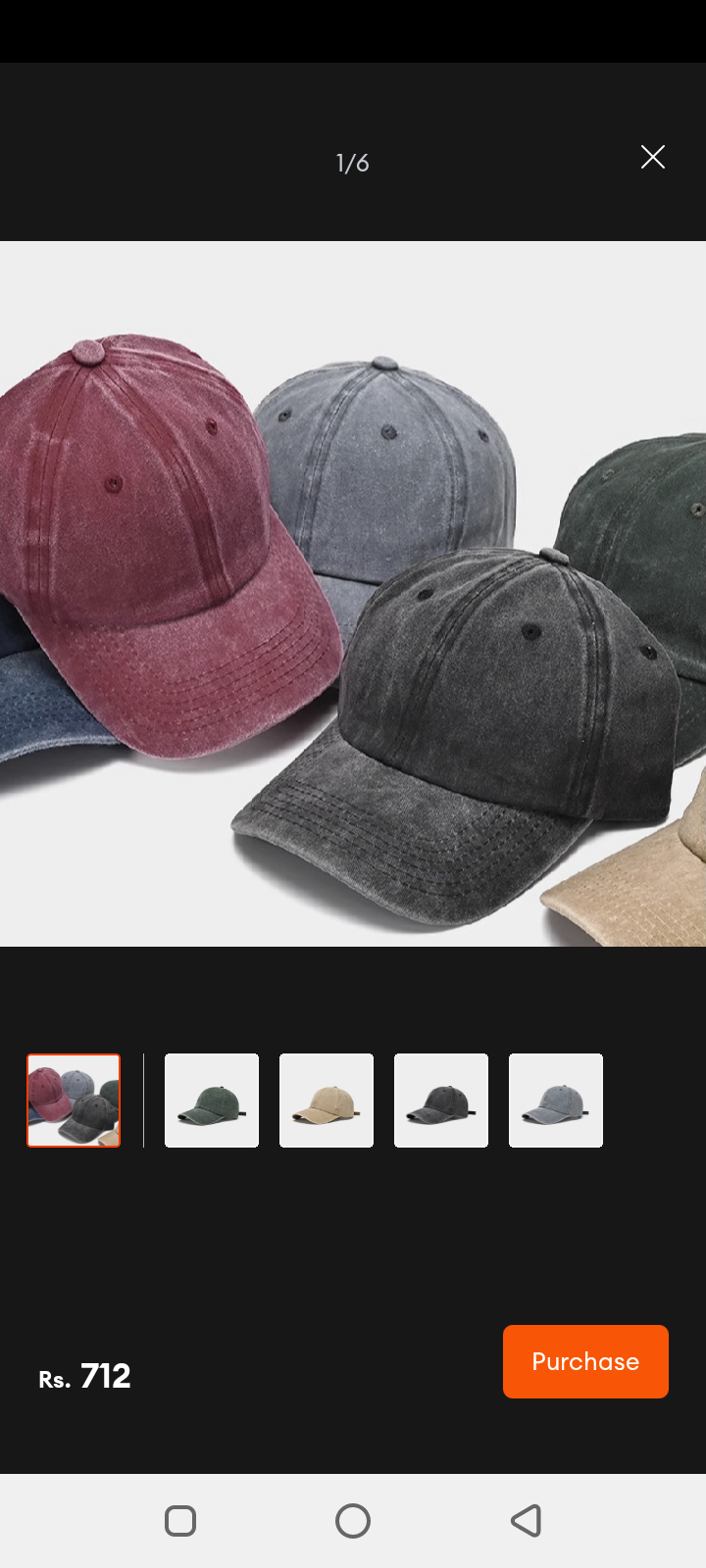Viewport: 706px width, 1568px height.
Task: Tap the Purchase button
Action: point(585,1361)
